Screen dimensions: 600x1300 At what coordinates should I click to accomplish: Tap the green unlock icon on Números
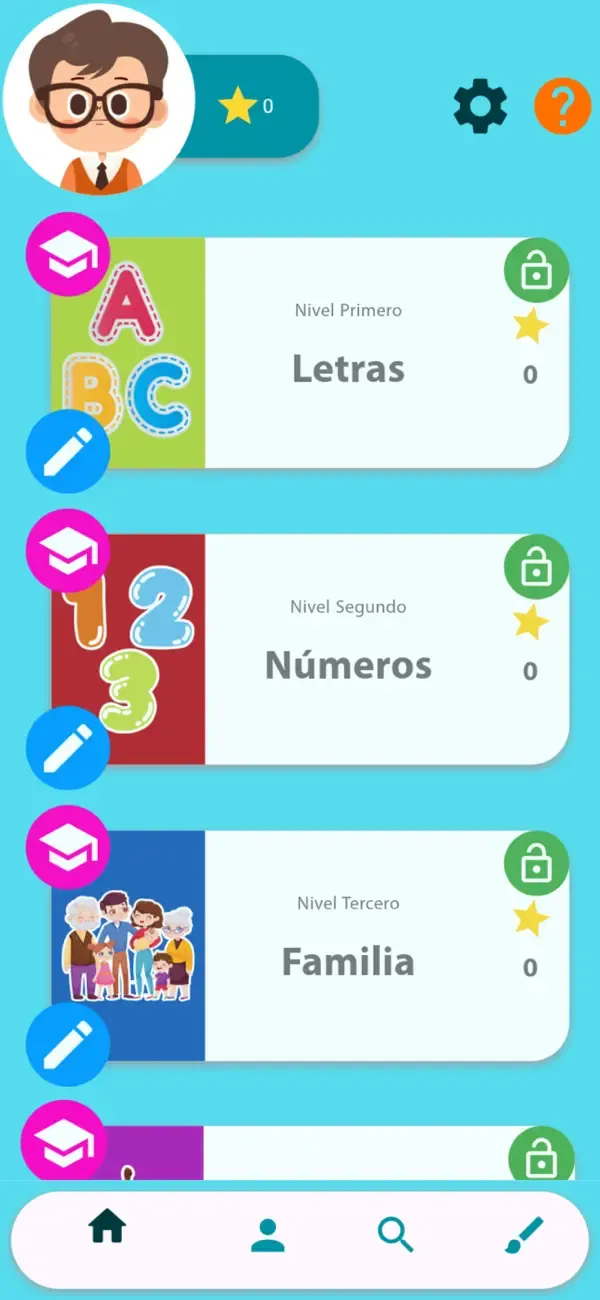point(537,567)
